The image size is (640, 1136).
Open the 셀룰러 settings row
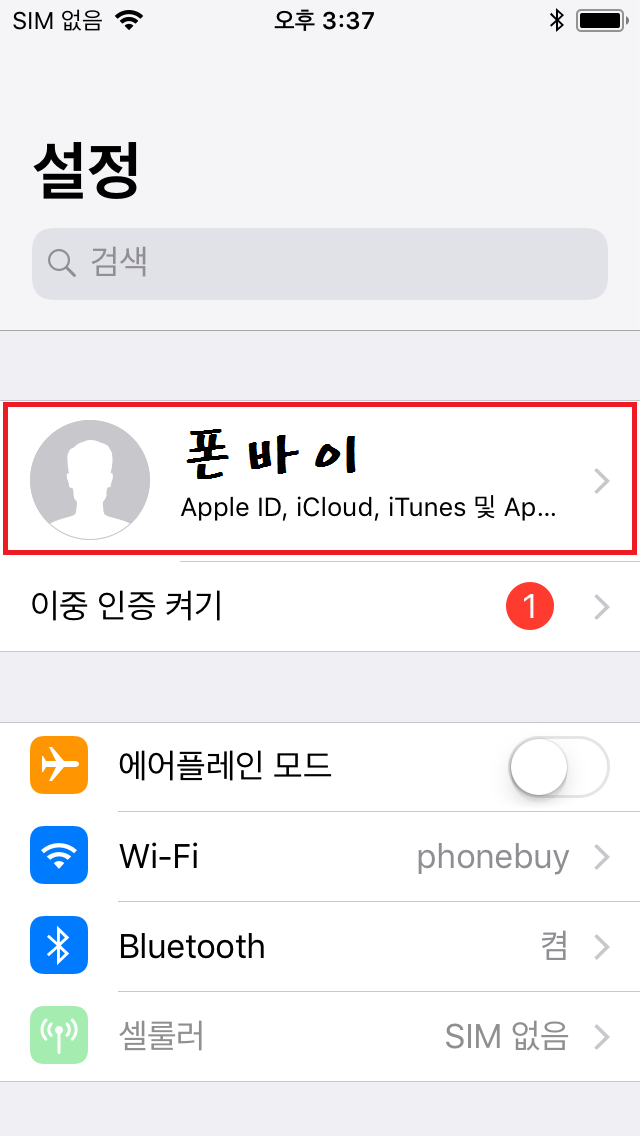[320, 1037]
